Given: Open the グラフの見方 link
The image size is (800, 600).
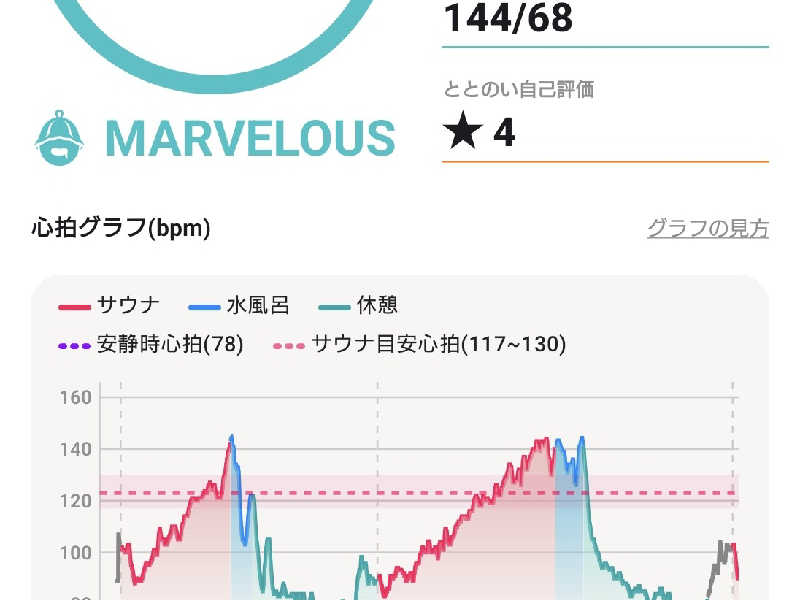Looking at the screenshot, I should point(708,229).
